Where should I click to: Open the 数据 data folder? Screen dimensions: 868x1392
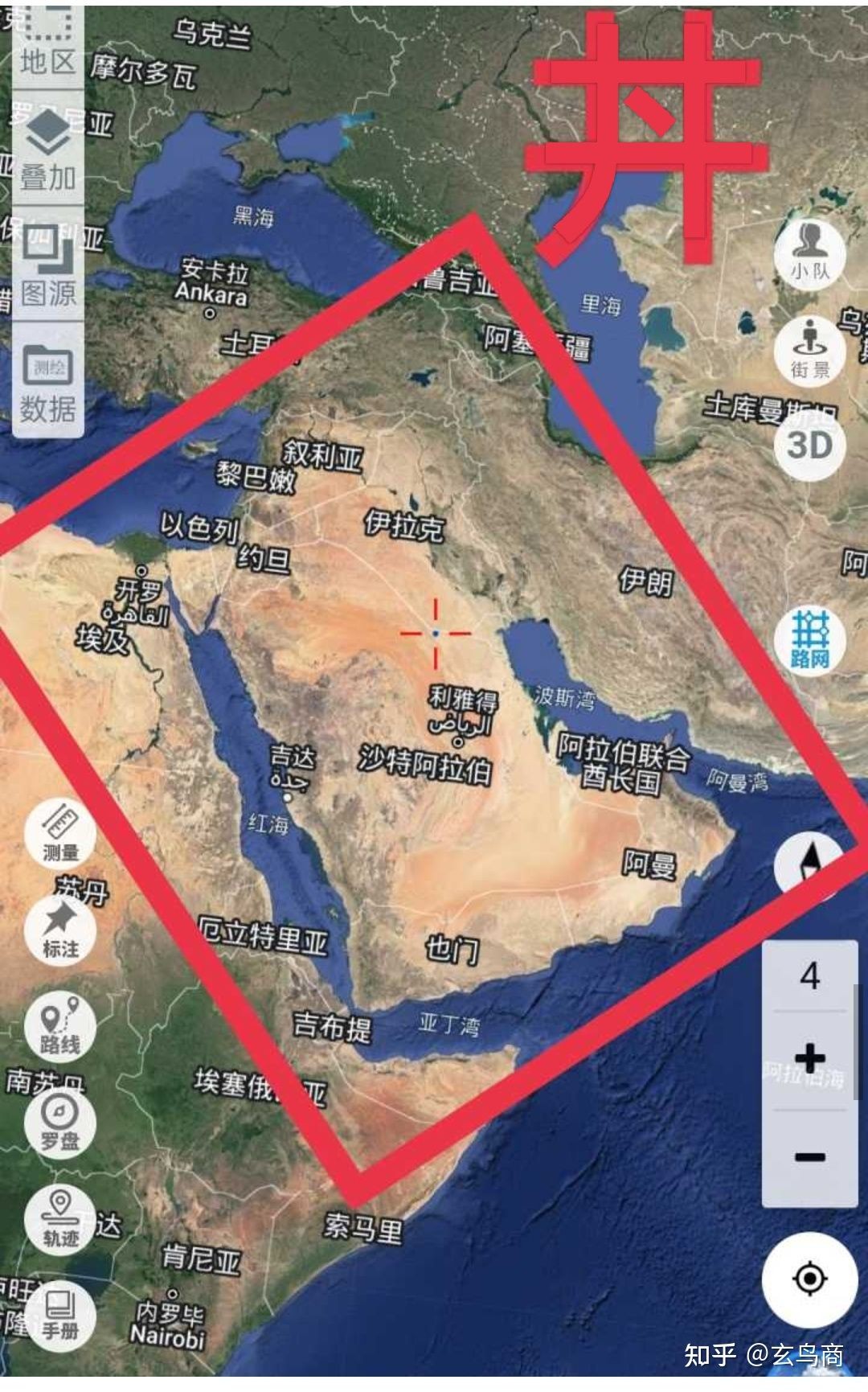(x=47, y=383)
